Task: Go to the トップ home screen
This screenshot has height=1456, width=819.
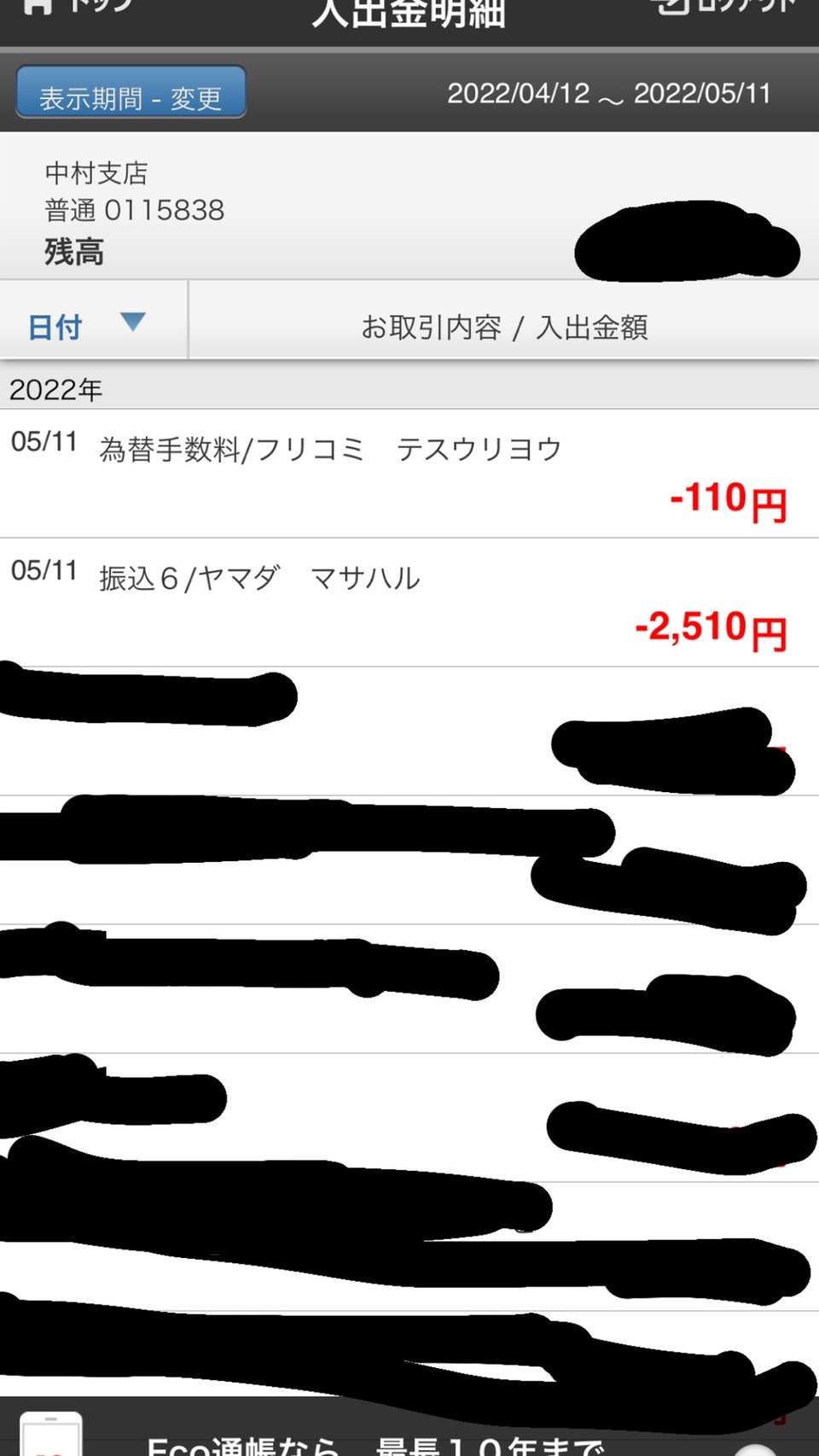Action: 78,9
